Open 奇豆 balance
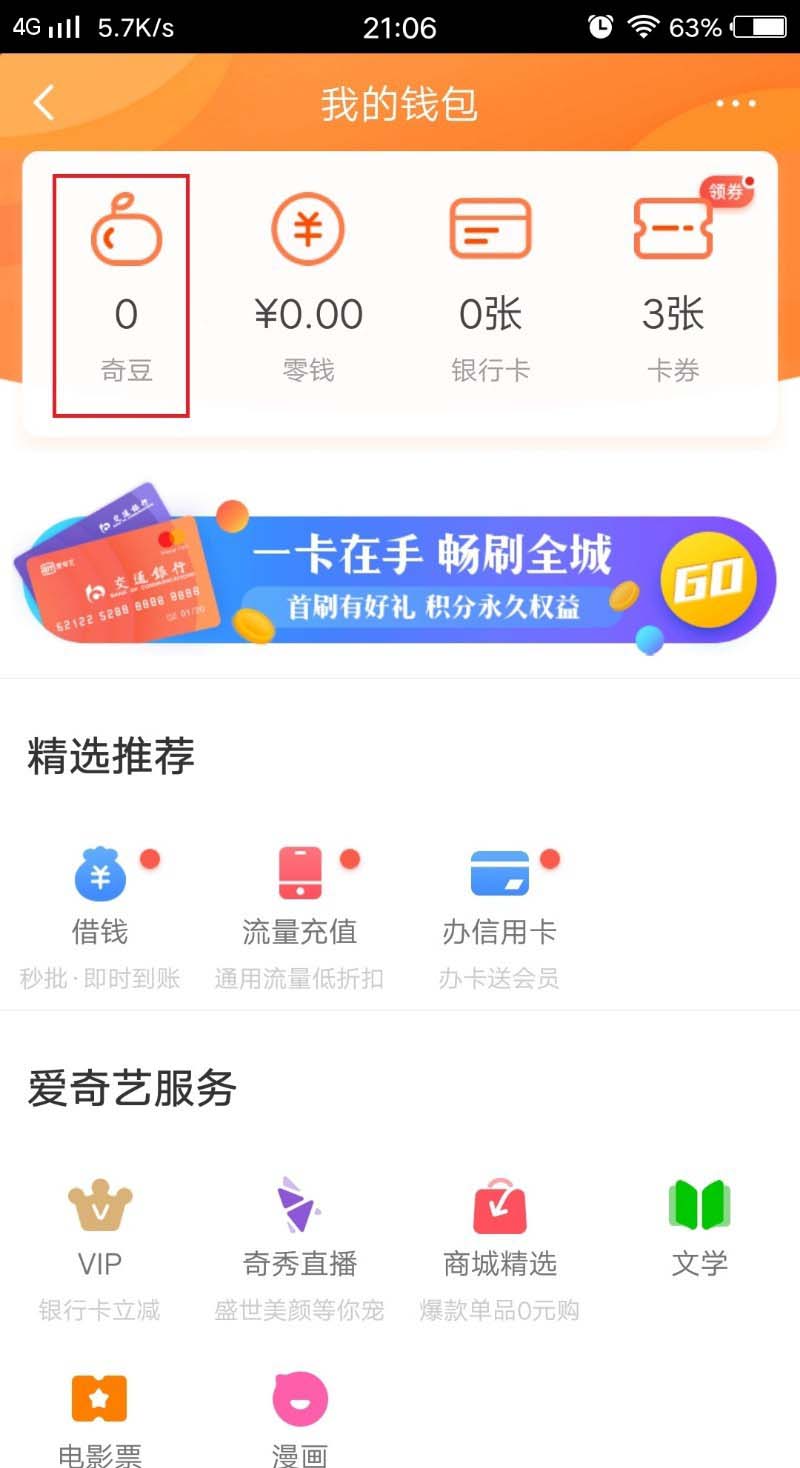This screenshot has width=800, height=1468. [125, 294]
